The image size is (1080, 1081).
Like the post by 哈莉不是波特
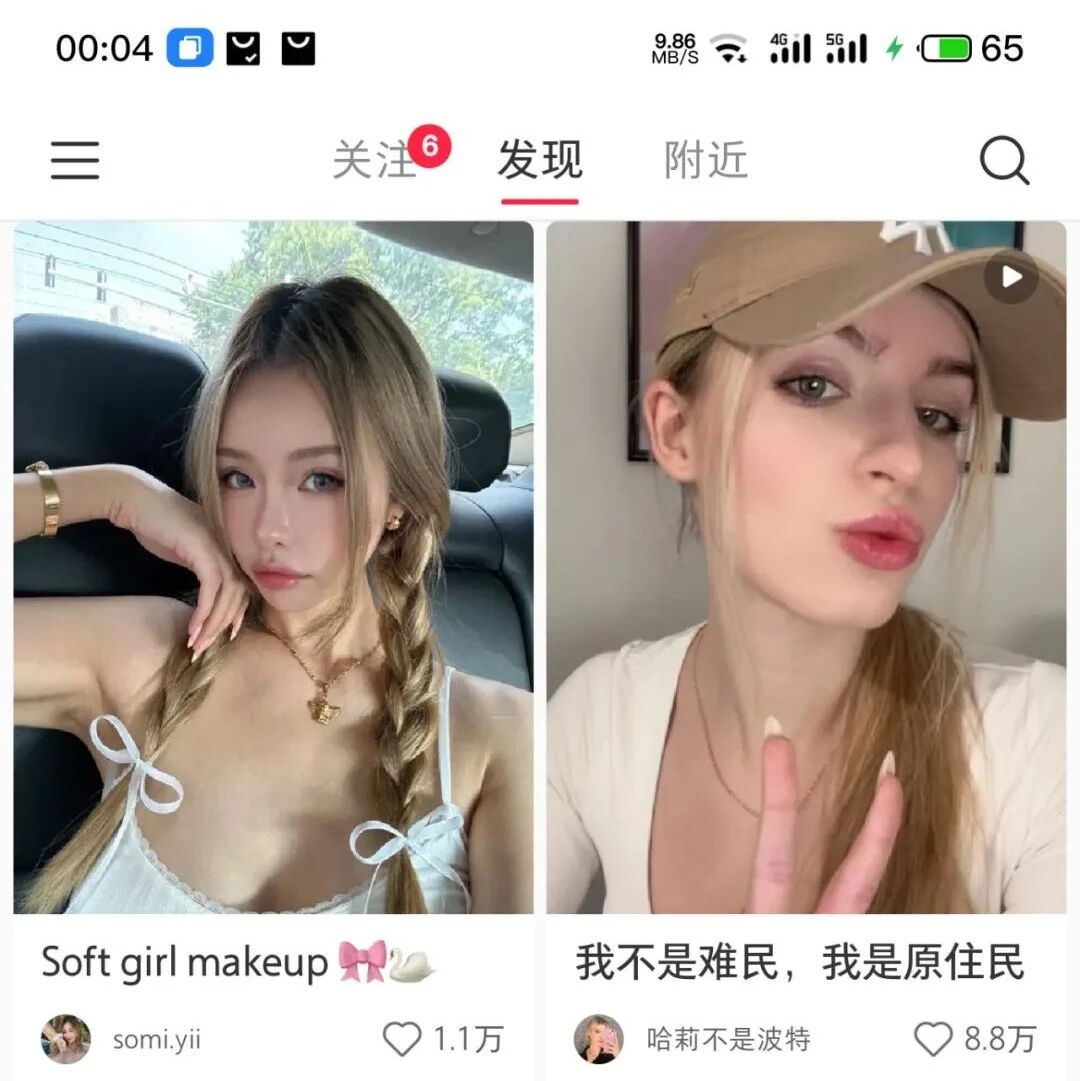[933, 1039]
